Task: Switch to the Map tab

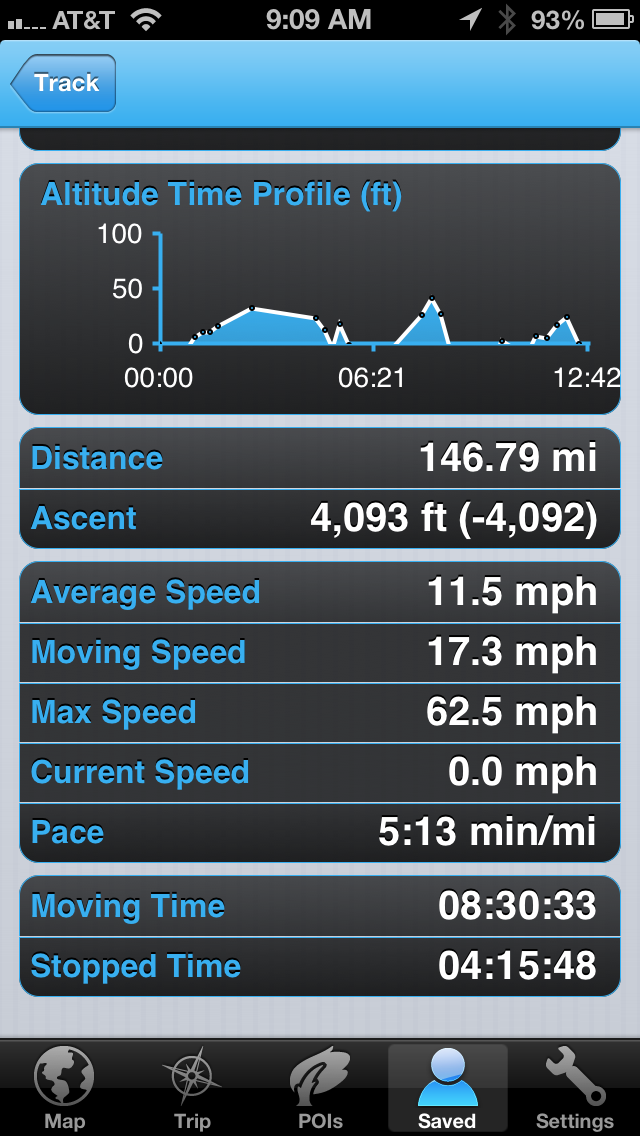Action: [x=65, y=1089]
